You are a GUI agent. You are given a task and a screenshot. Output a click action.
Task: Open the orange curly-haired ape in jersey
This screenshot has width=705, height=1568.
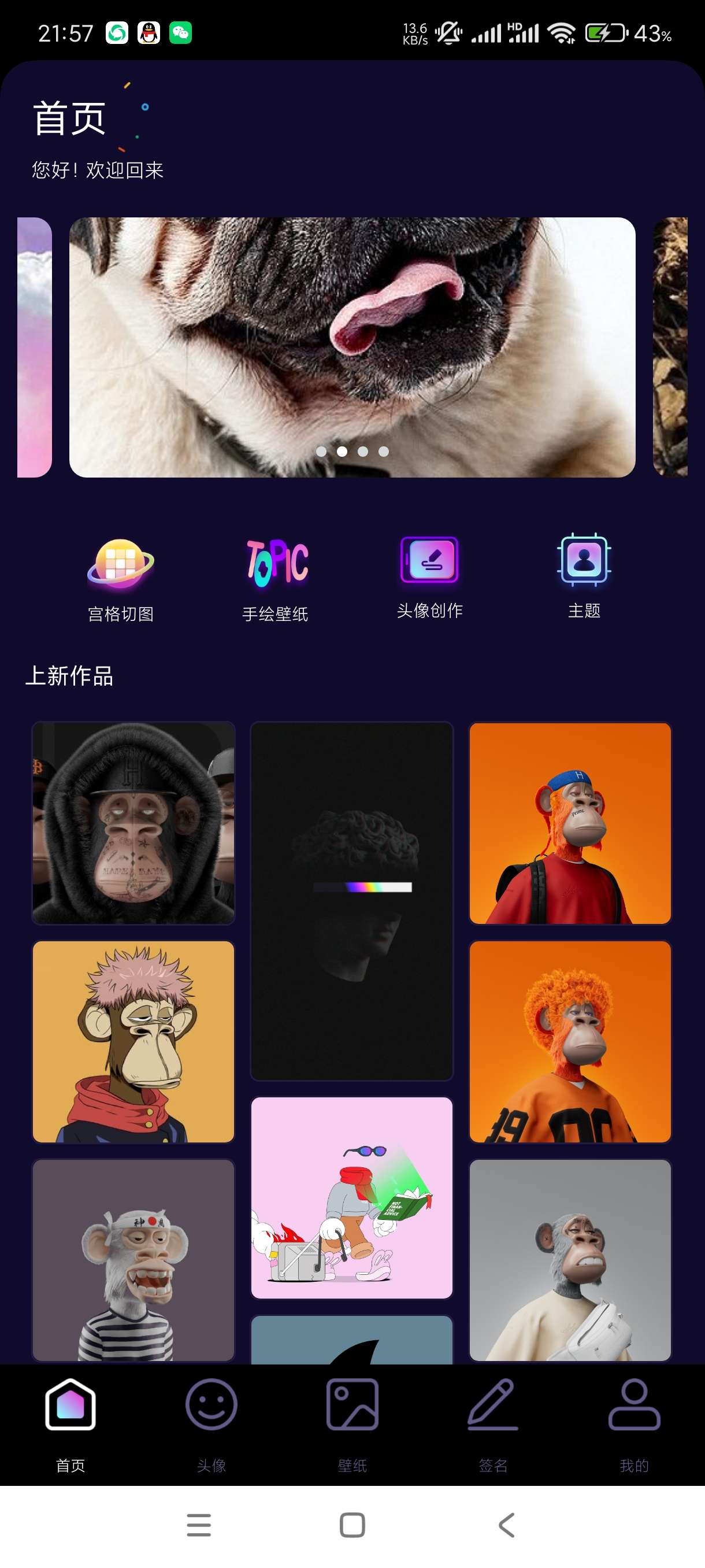[570, 1041]
